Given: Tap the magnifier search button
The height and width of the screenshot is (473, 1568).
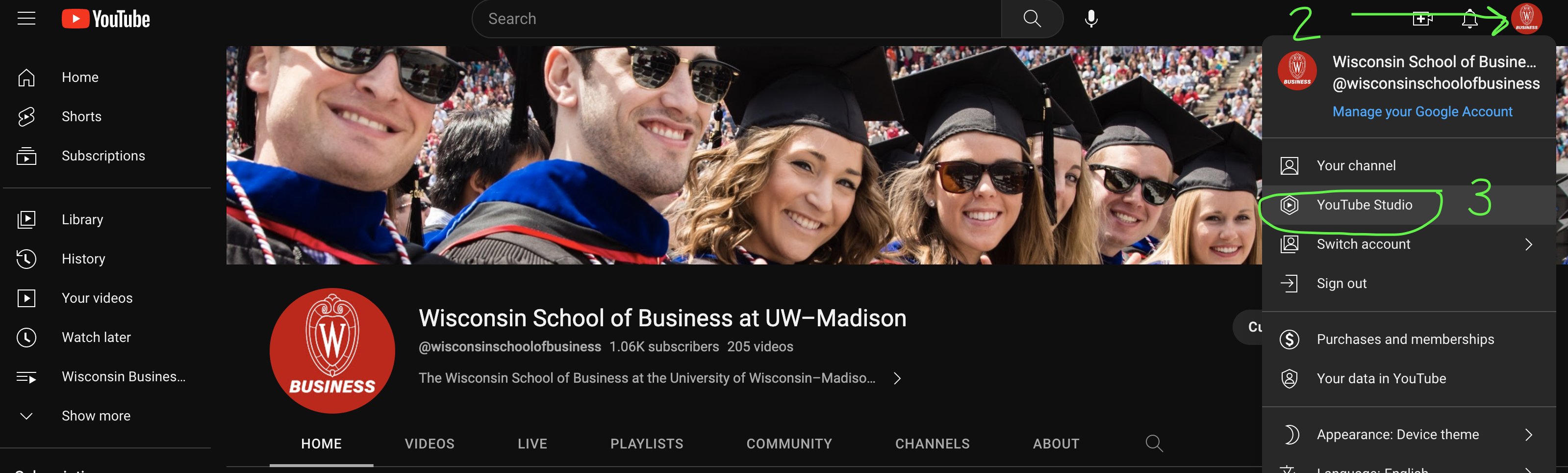Looking at the screenshot, I should (1032, 19).
